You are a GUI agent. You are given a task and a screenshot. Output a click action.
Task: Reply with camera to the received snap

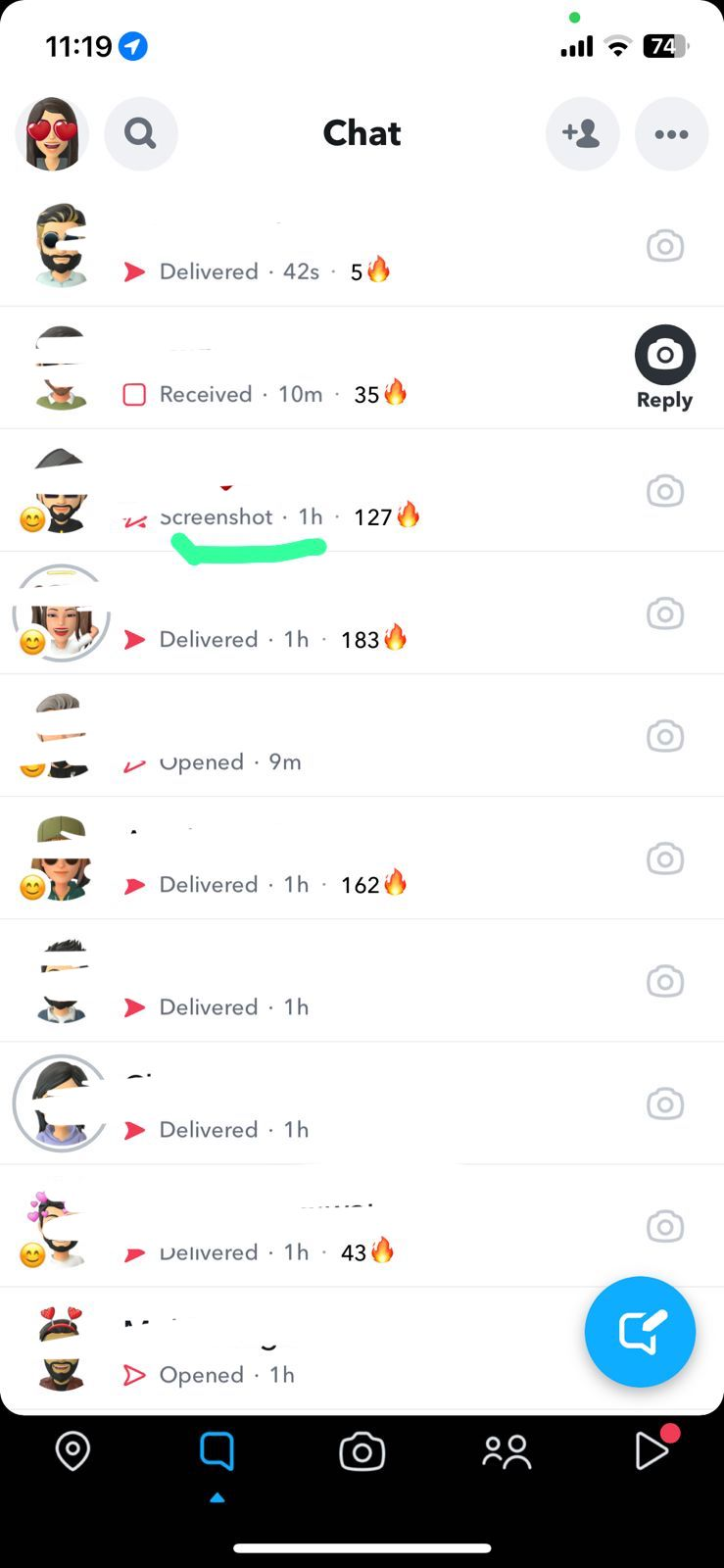(664, 367)
